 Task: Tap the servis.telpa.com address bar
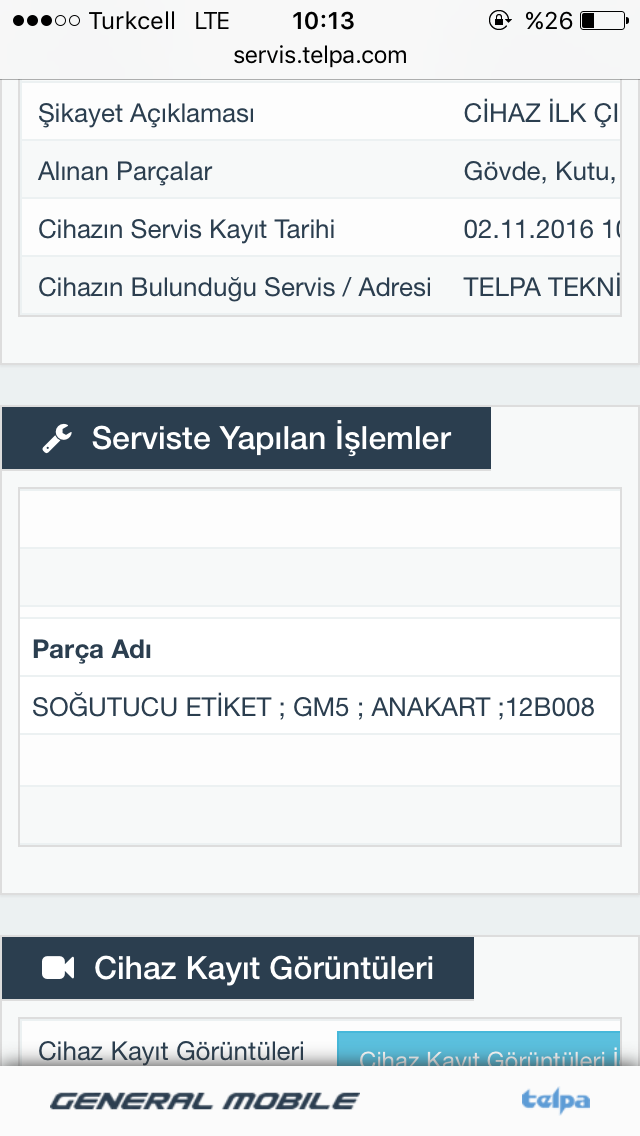tap(320, 55)
